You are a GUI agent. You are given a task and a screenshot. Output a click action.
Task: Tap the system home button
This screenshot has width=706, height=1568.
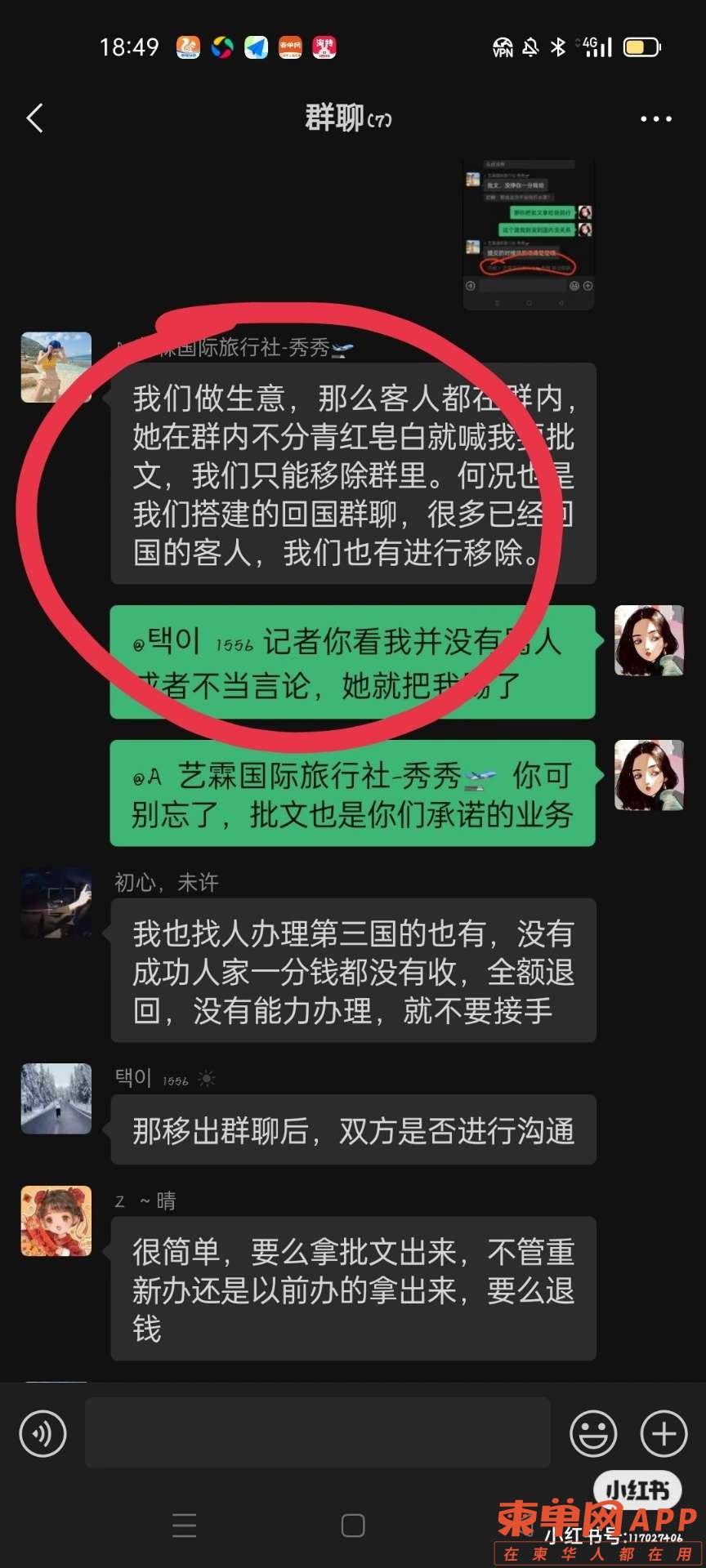pos(353,1525)
